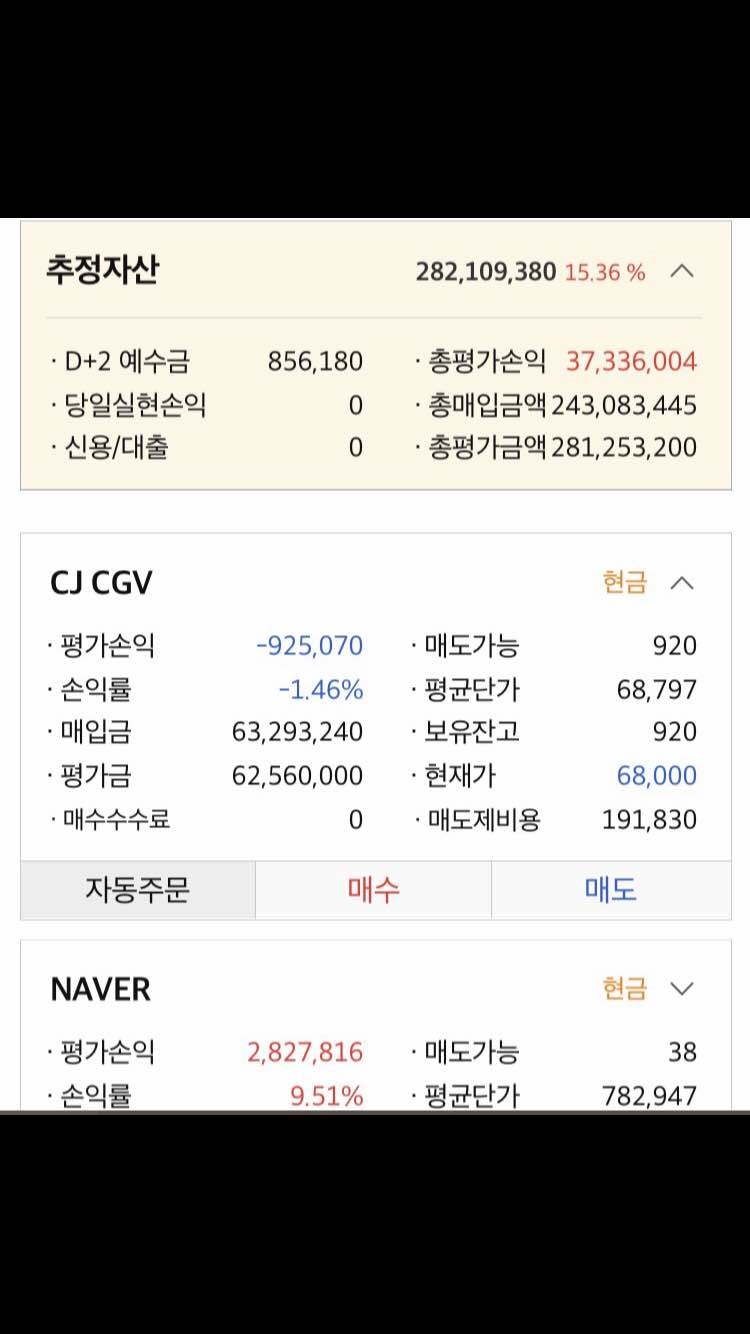750x1334 pixels.
Task: Expand the NAVER holdings detail
Action: point(683,989)
